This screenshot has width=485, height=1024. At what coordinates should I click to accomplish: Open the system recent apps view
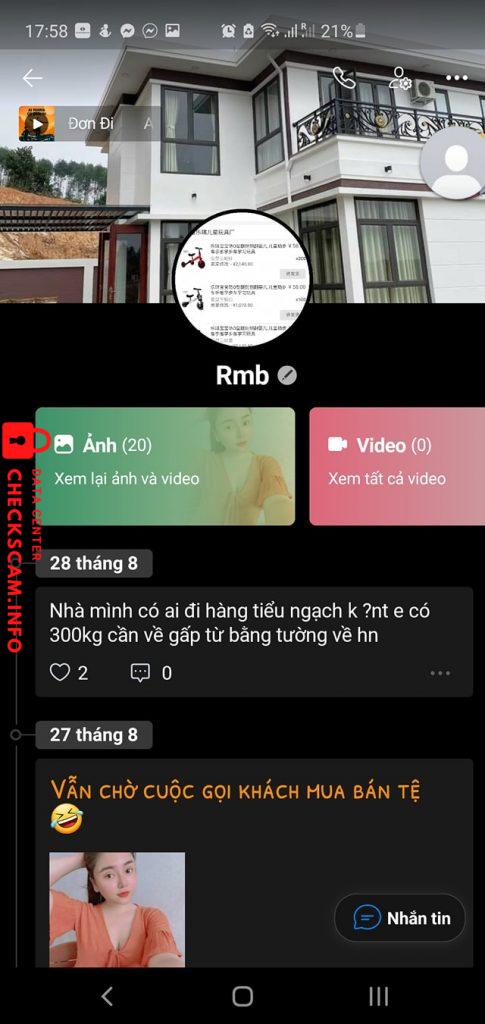[379, 997]
